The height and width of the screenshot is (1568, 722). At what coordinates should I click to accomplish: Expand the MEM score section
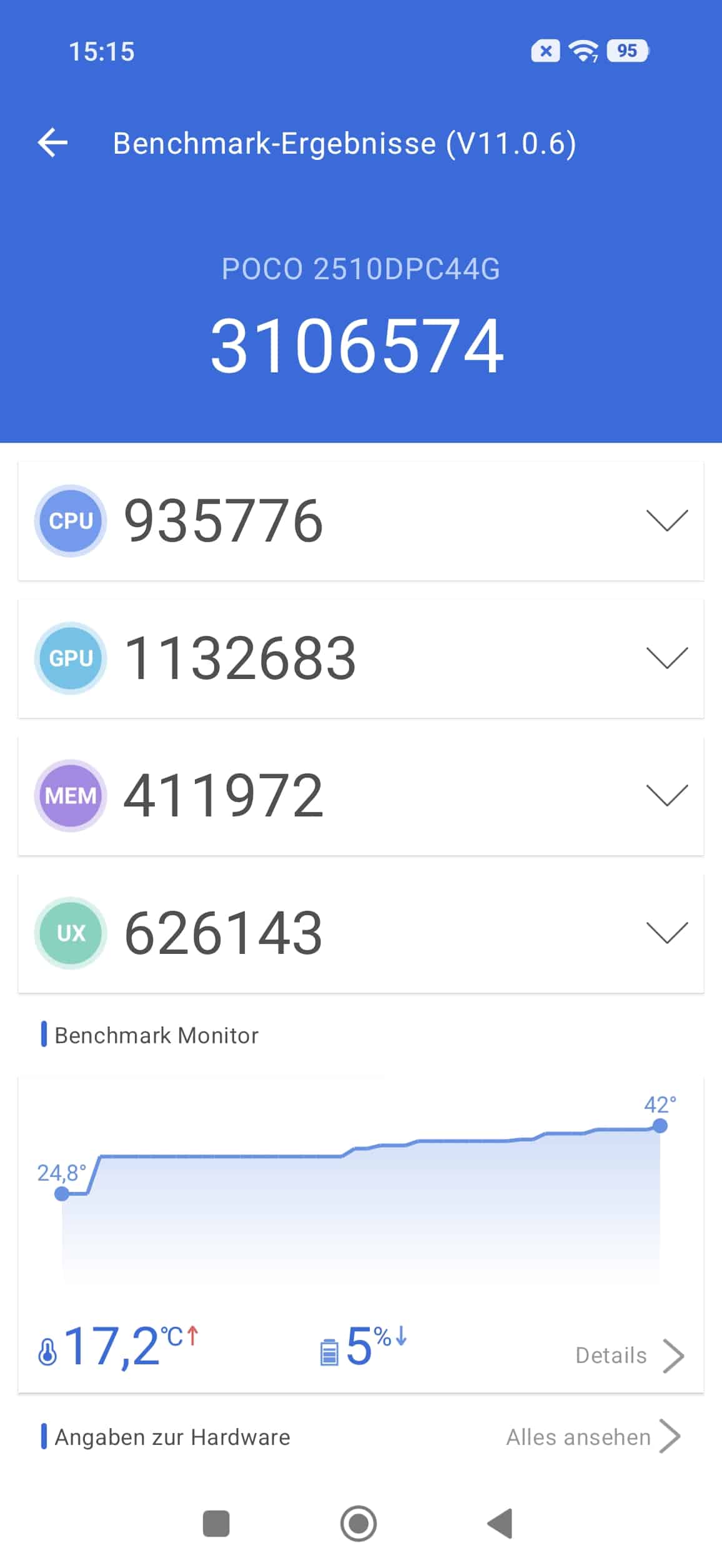click(x=666, y=795)
